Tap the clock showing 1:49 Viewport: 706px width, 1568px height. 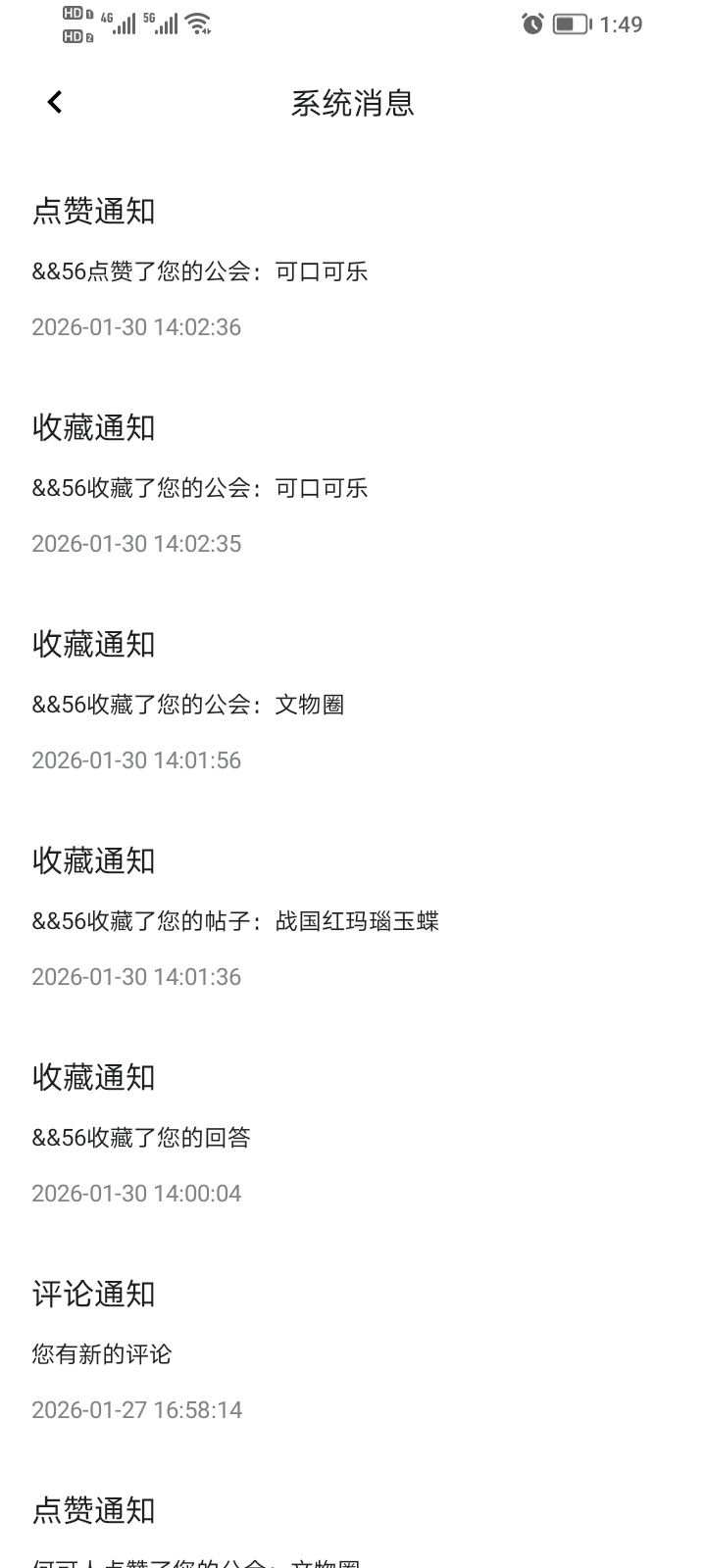[x=624, y=24]
